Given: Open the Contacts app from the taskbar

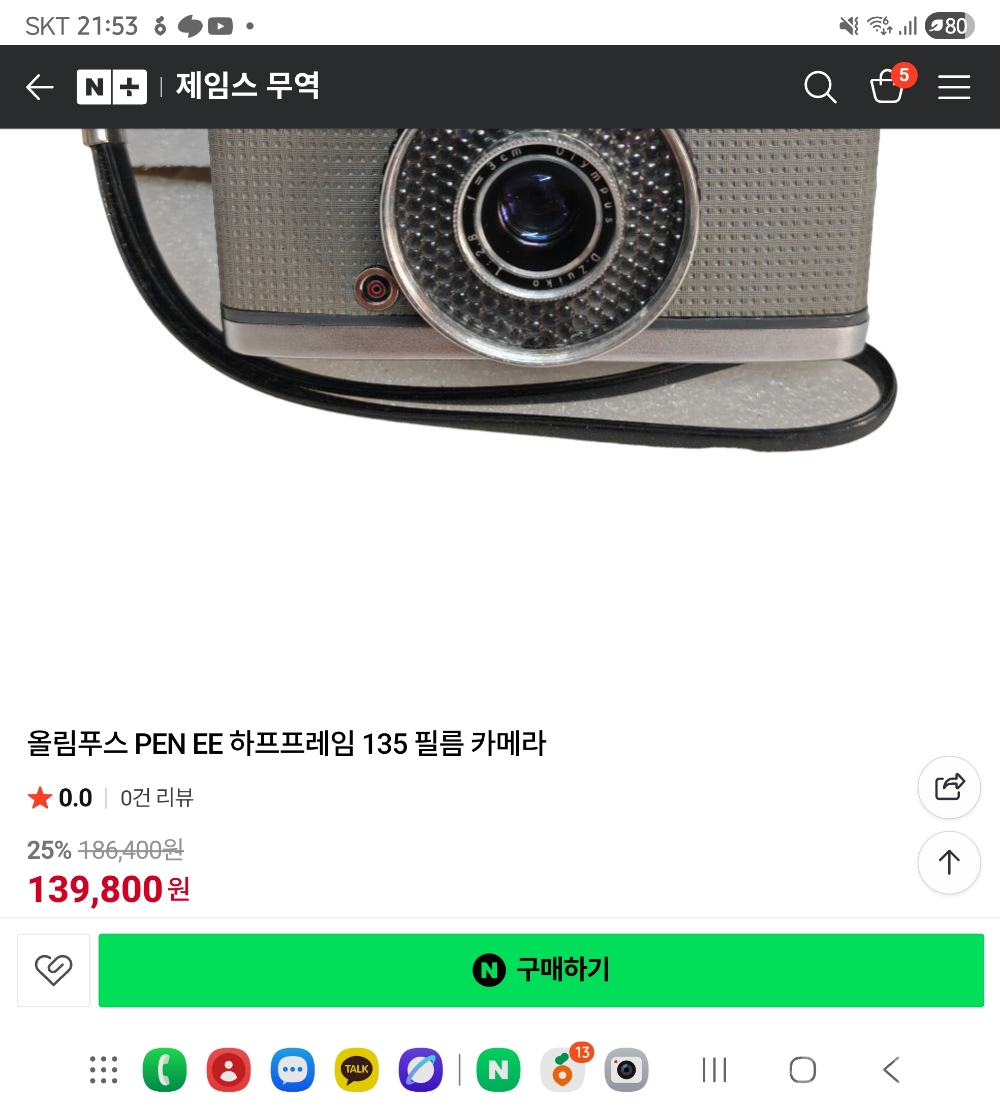Looking at the screenshot, I should click(x=229, y=1070).
